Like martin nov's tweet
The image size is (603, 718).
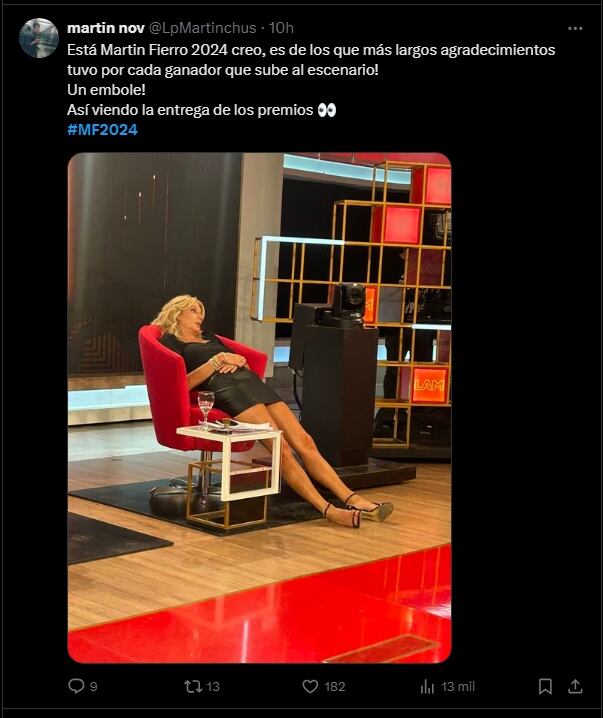point(311,686)
